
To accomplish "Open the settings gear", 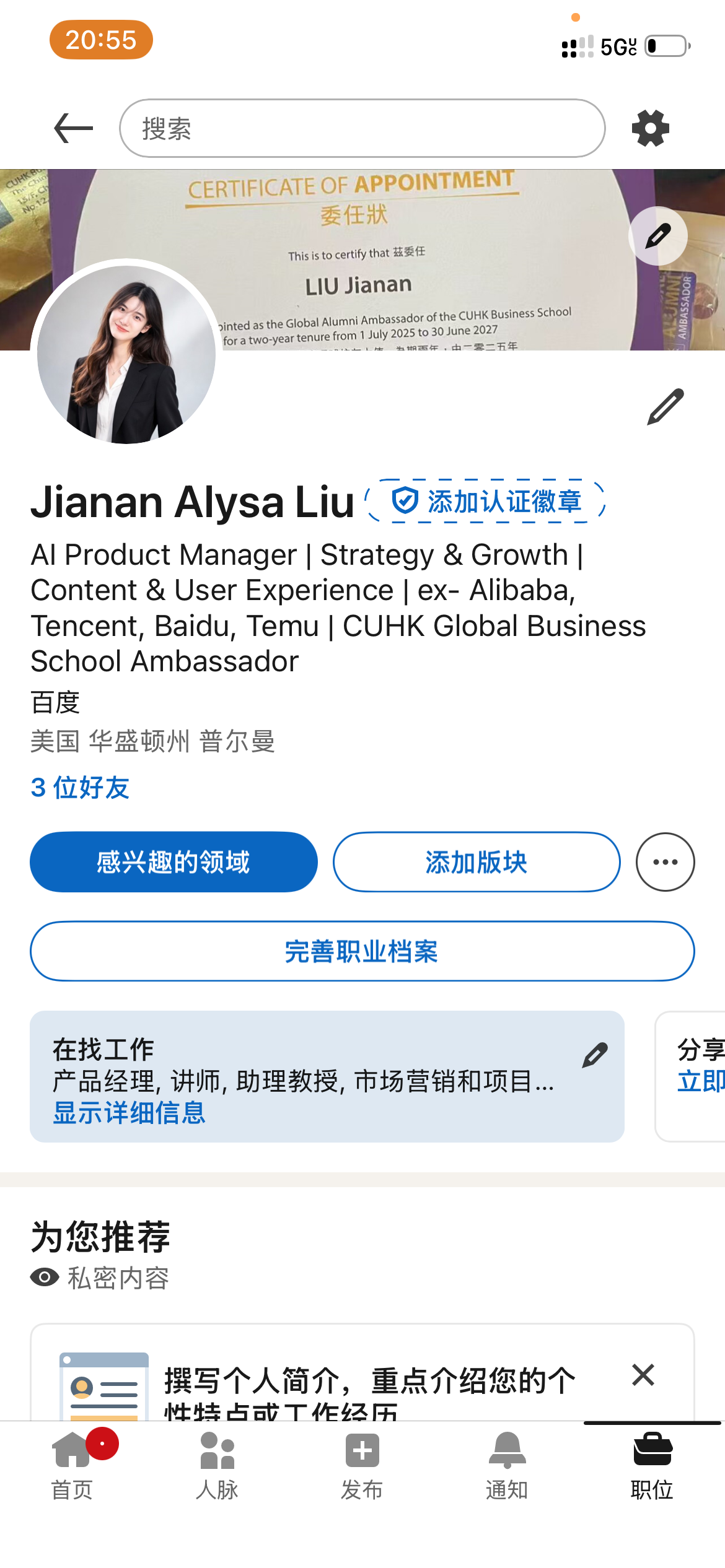I will pos(650,128).
